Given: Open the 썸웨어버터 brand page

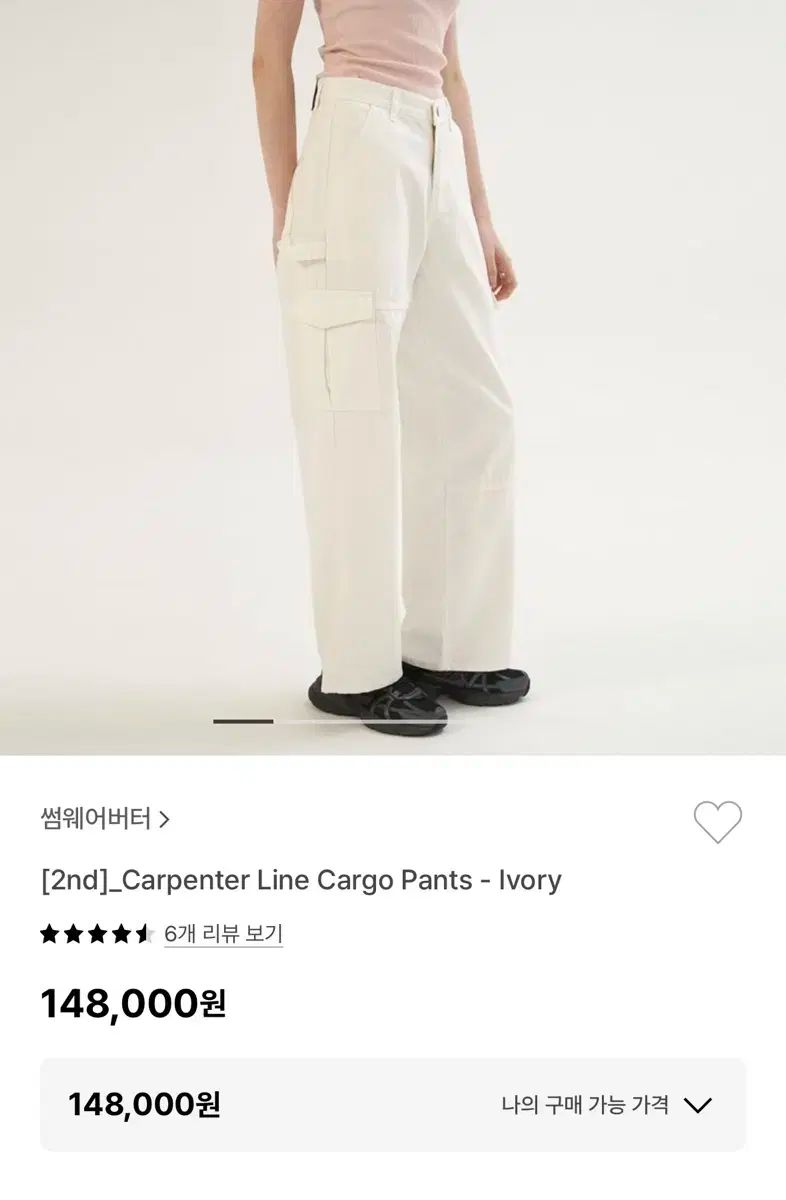Looking at the screenshot, I should [105, 820].
